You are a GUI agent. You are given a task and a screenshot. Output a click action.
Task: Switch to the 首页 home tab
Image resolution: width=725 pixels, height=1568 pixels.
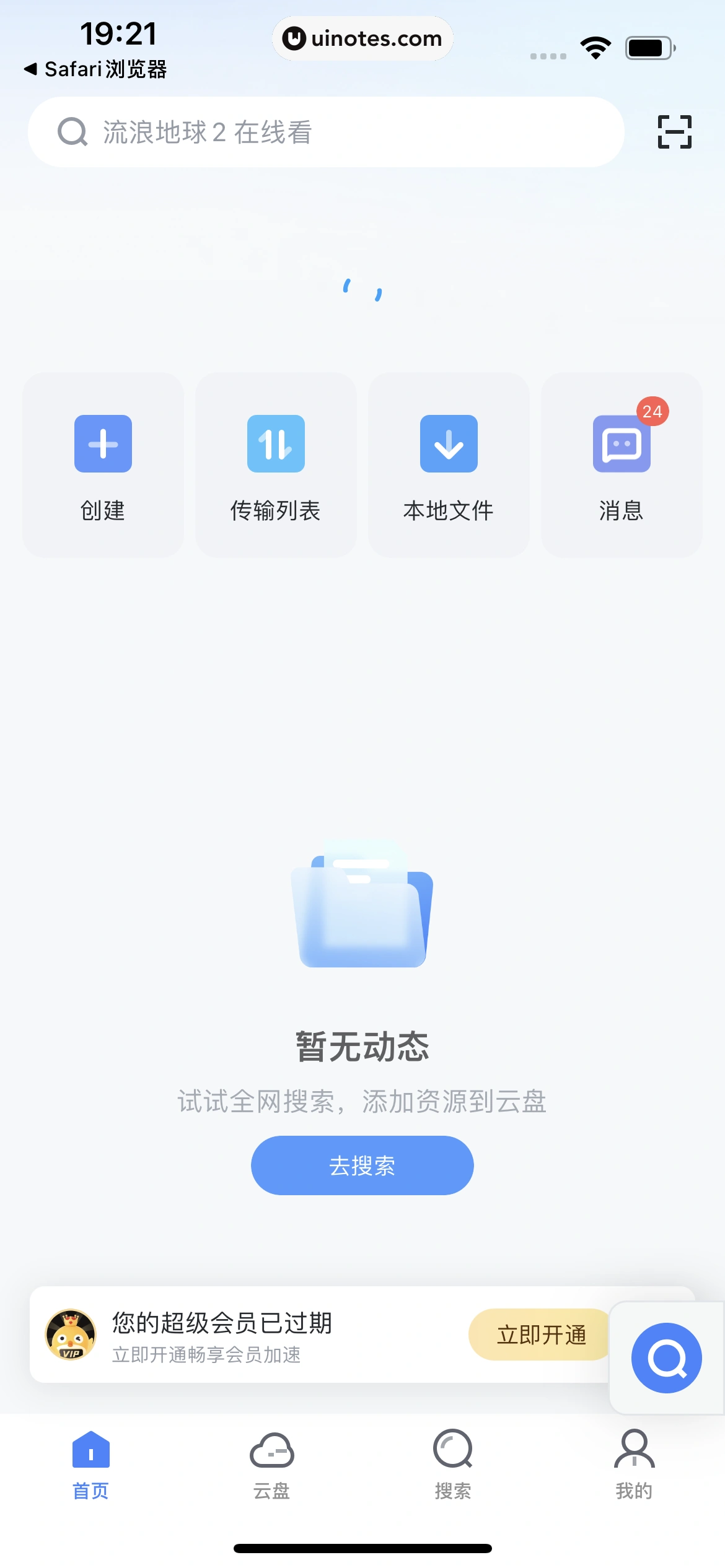click(x=90, y=1465)
